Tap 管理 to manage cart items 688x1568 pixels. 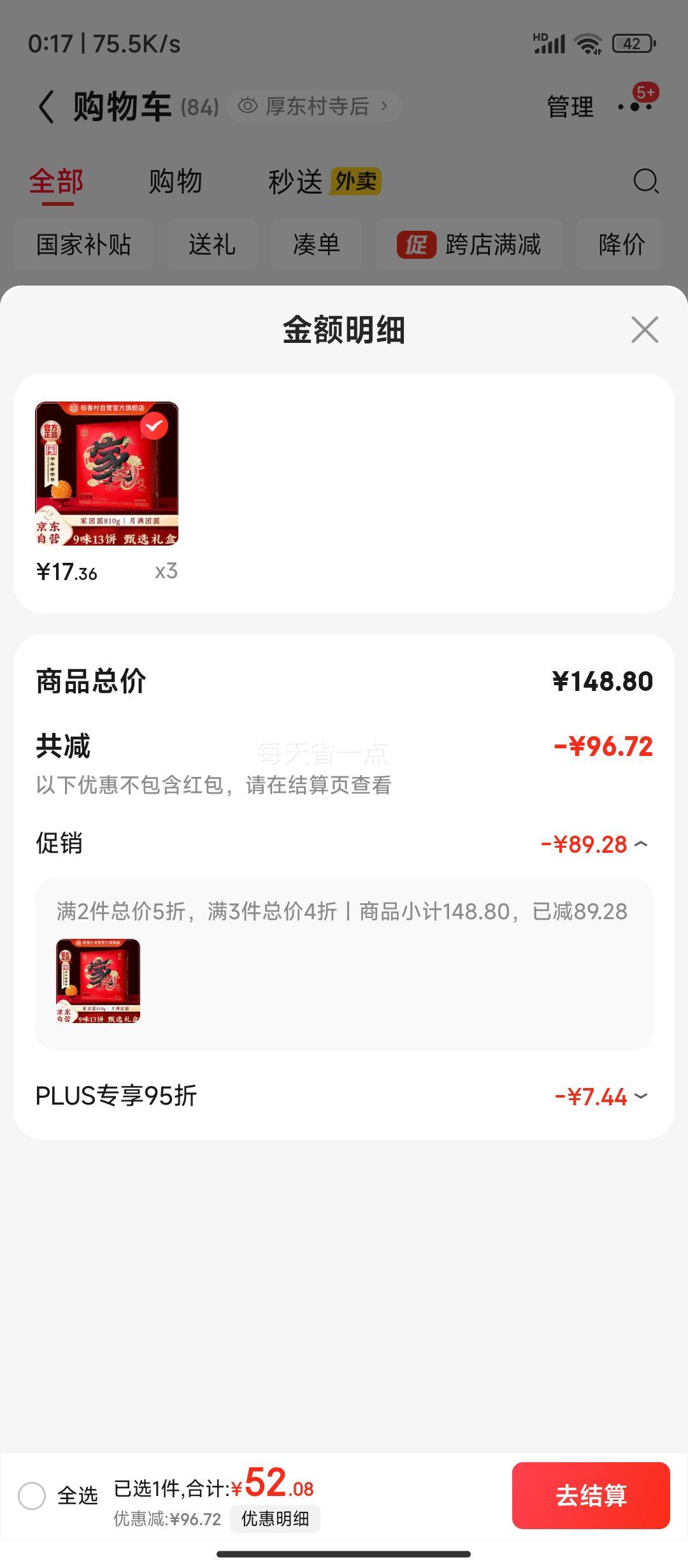568,107
